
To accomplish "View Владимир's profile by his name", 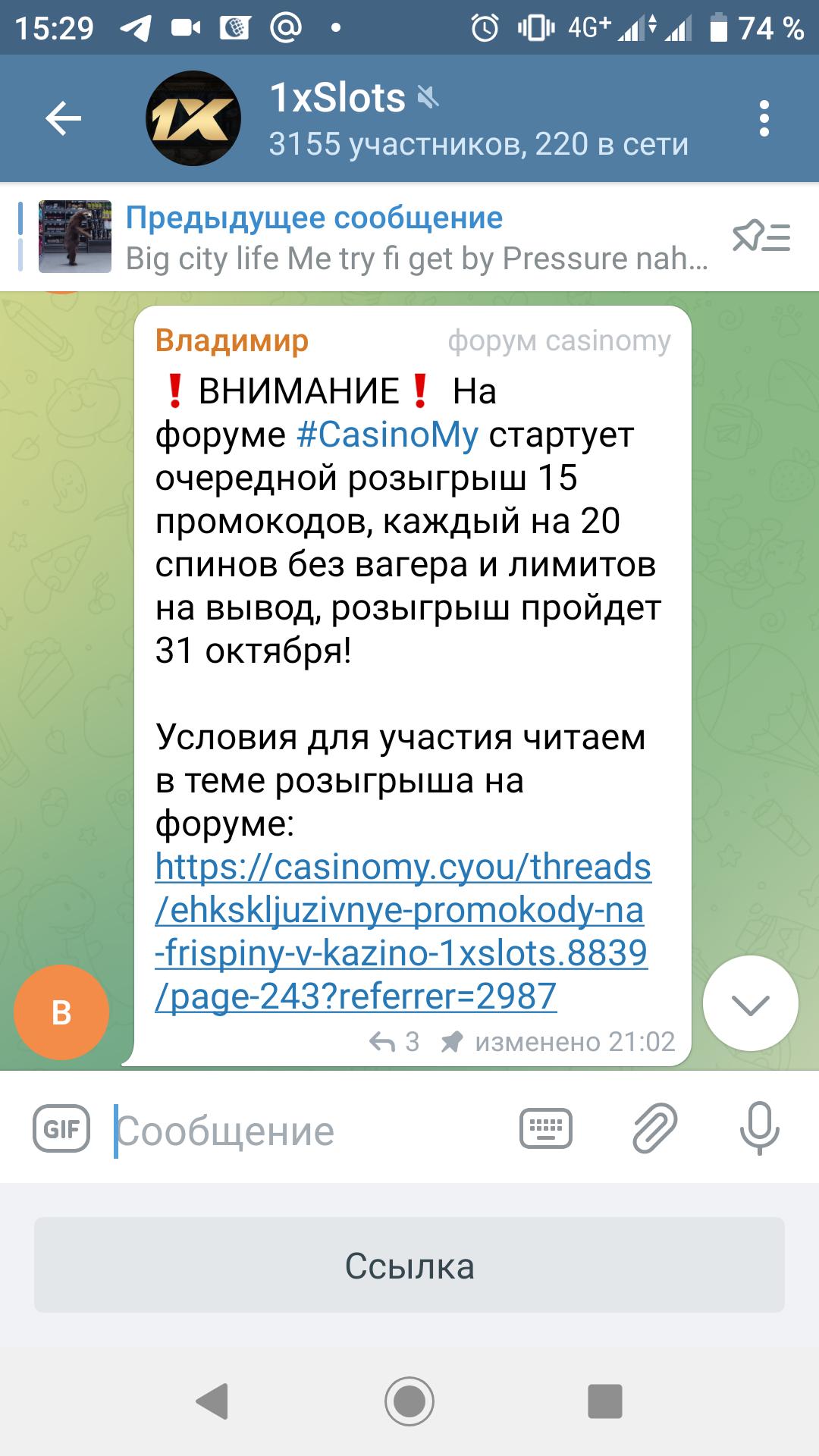I will pos(232,341).
